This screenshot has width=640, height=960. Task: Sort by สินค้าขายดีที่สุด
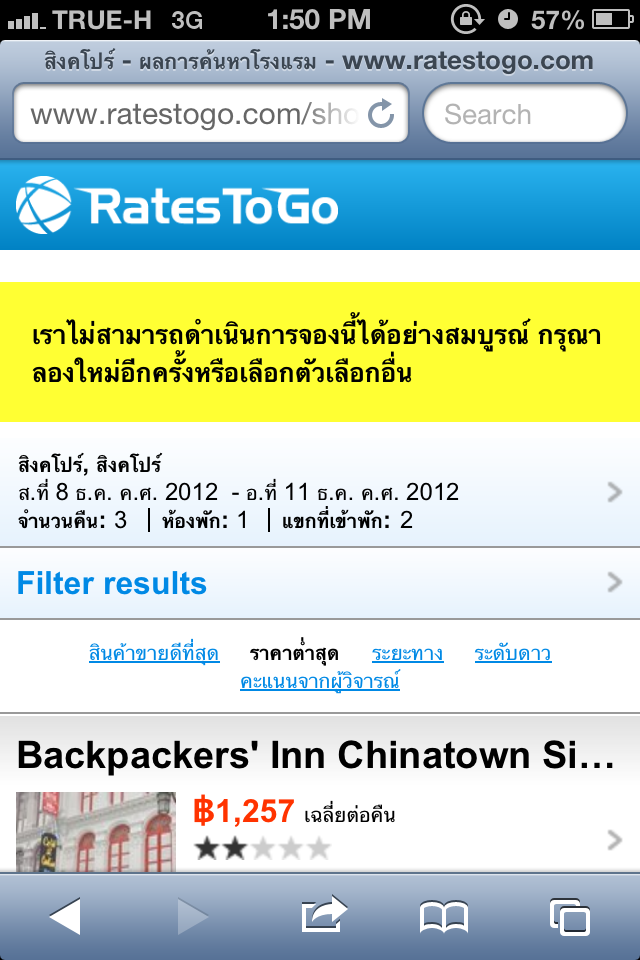point(154,655)
